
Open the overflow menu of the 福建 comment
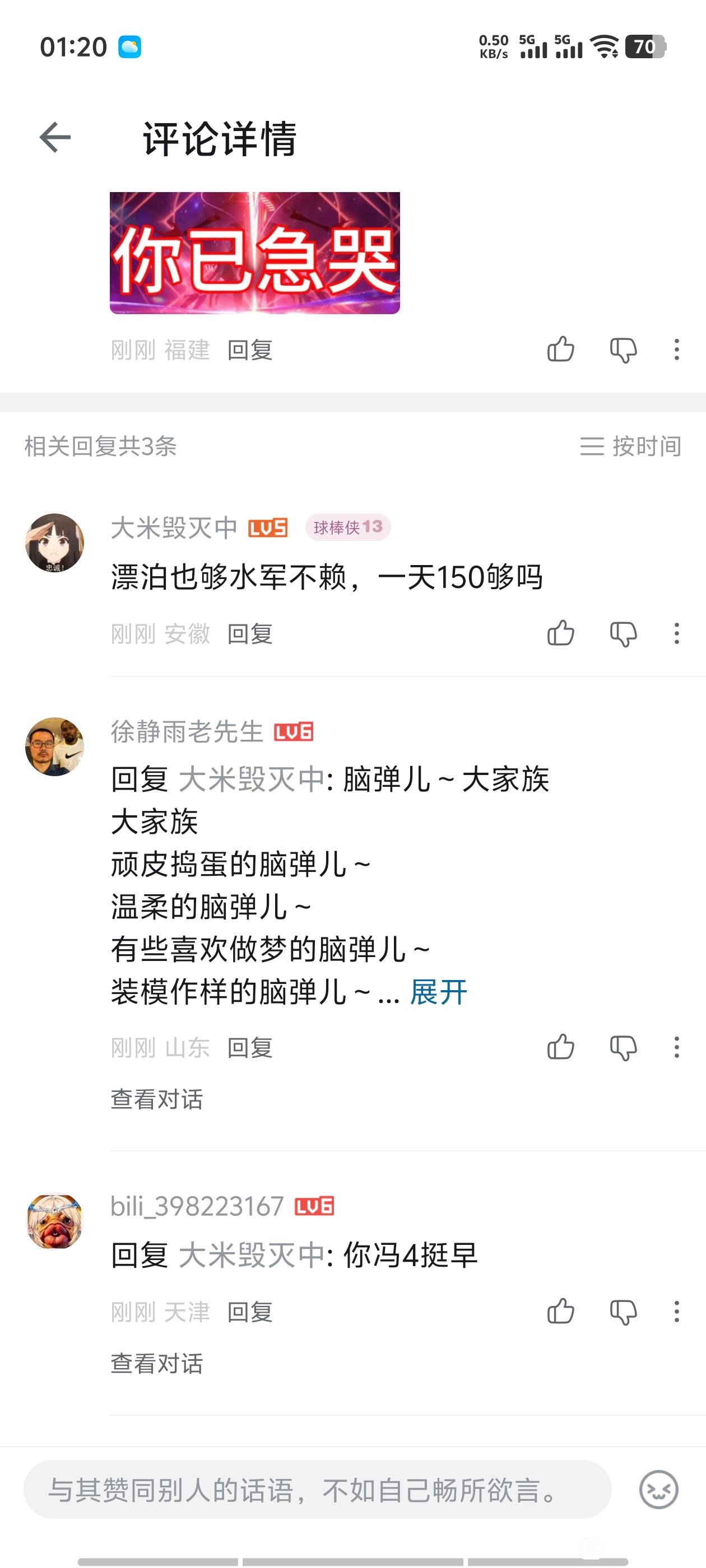676,350
